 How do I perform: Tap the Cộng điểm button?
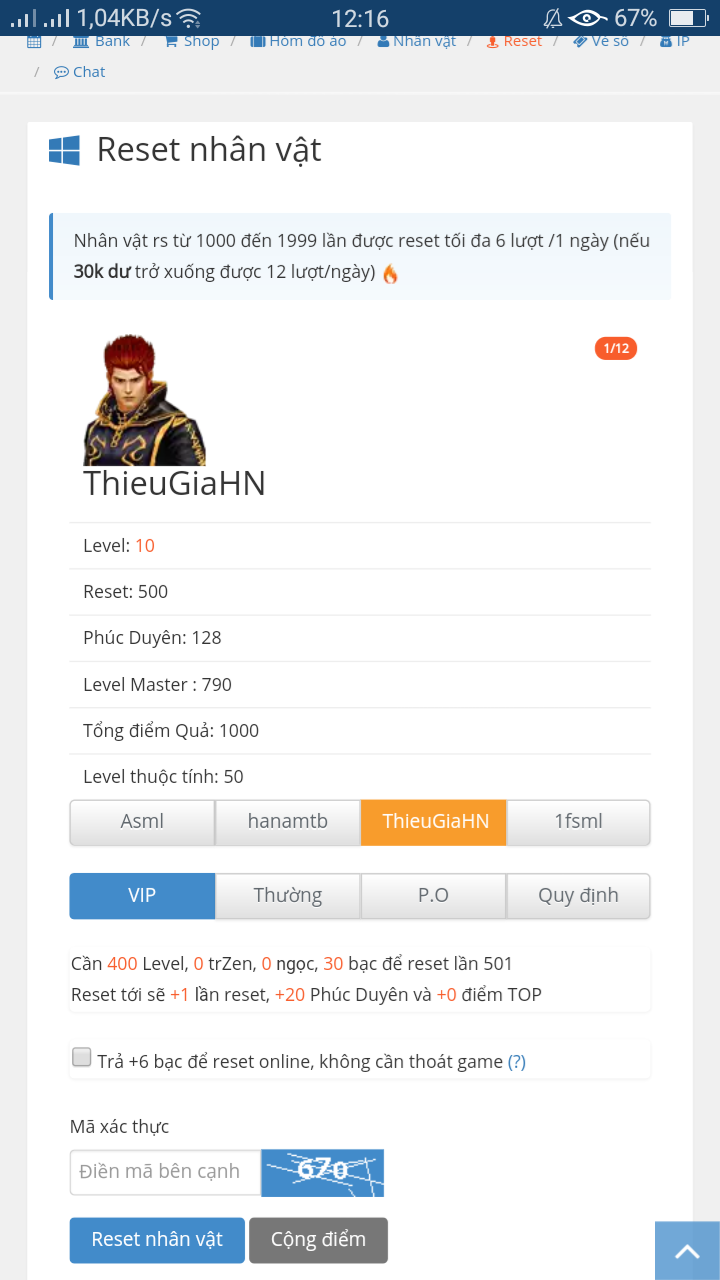pyautogui.click(x=318, y=1240)
